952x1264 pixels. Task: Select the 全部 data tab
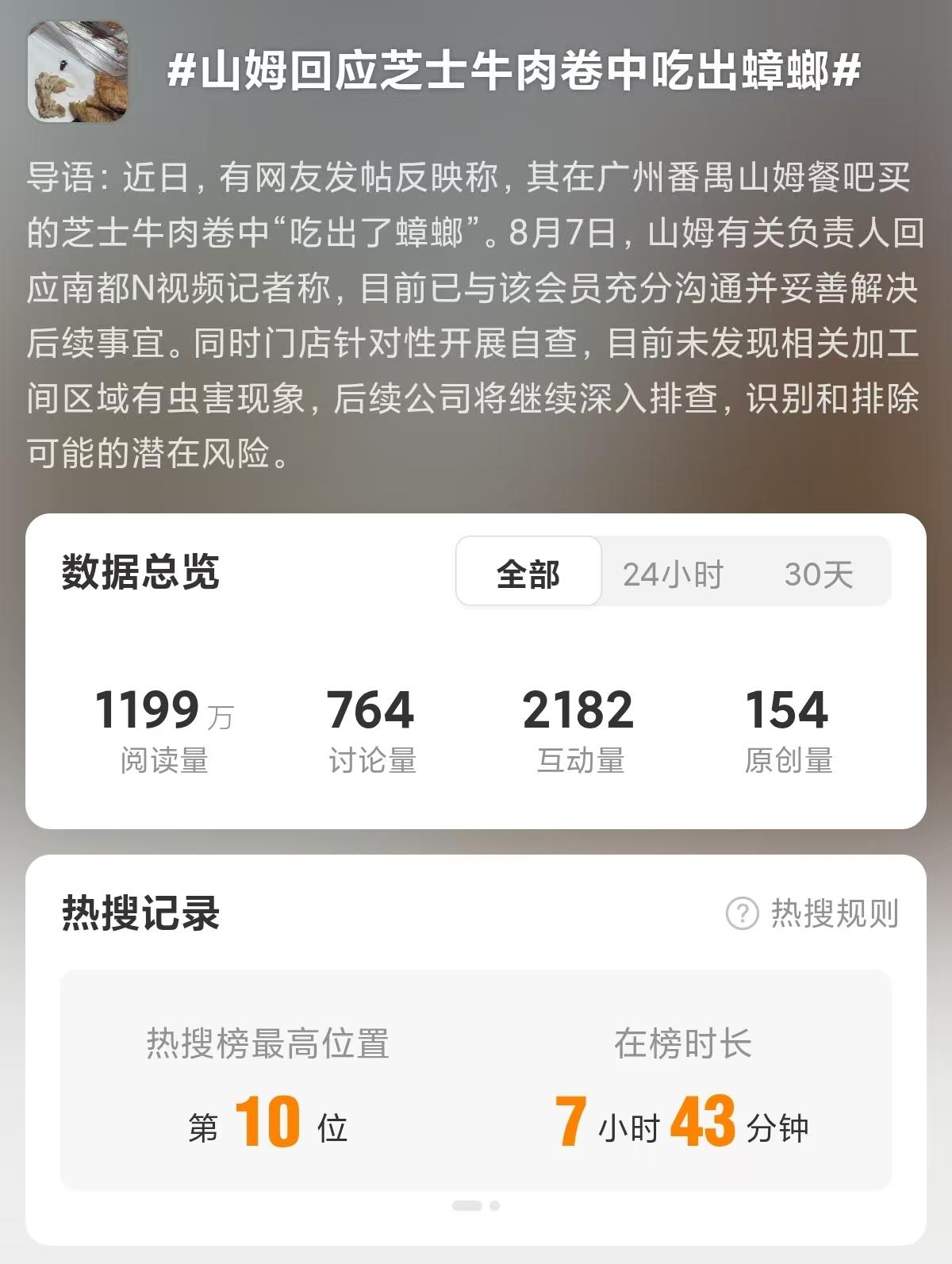coord(528,572)
